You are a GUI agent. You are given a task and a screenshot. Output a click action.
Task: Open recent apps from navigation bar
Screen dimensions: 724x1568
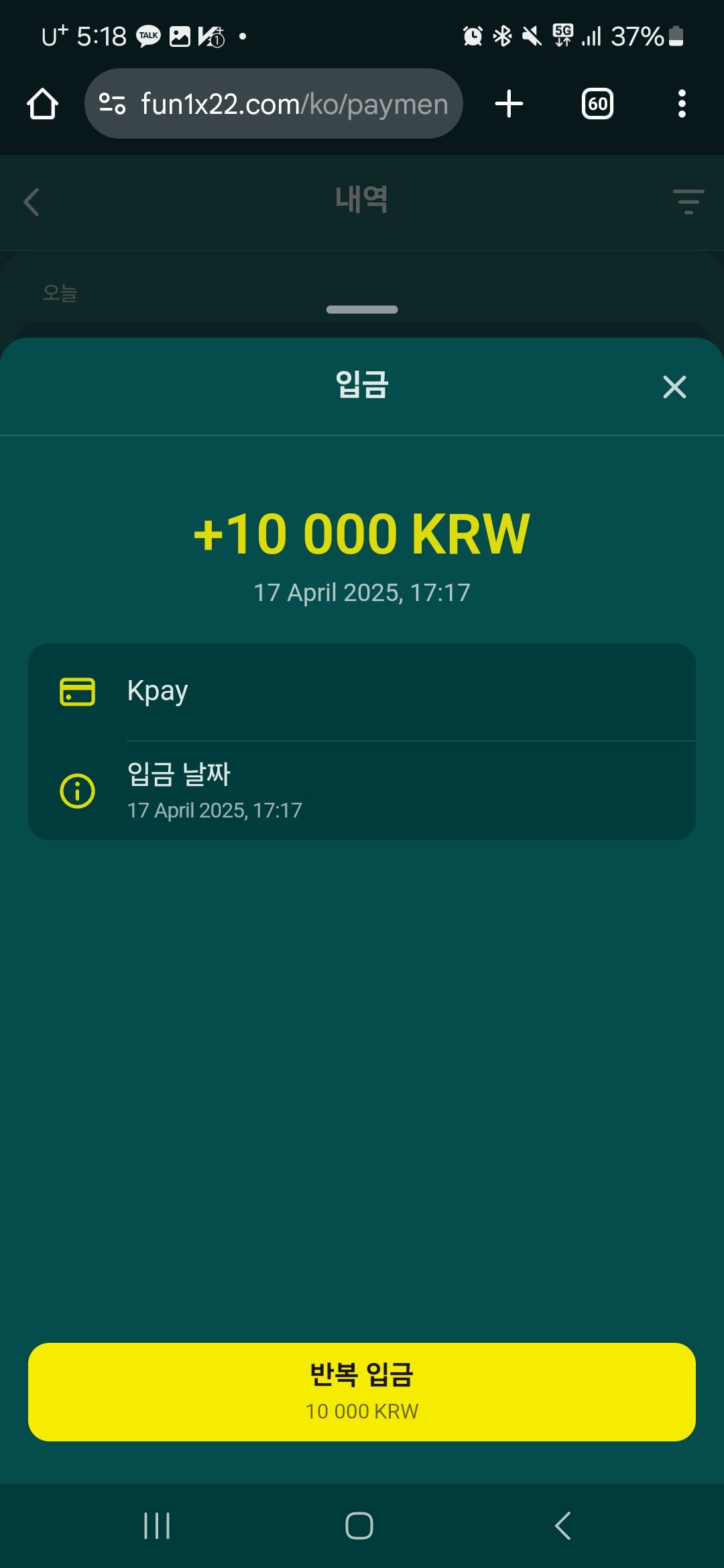pos(157,1526)
